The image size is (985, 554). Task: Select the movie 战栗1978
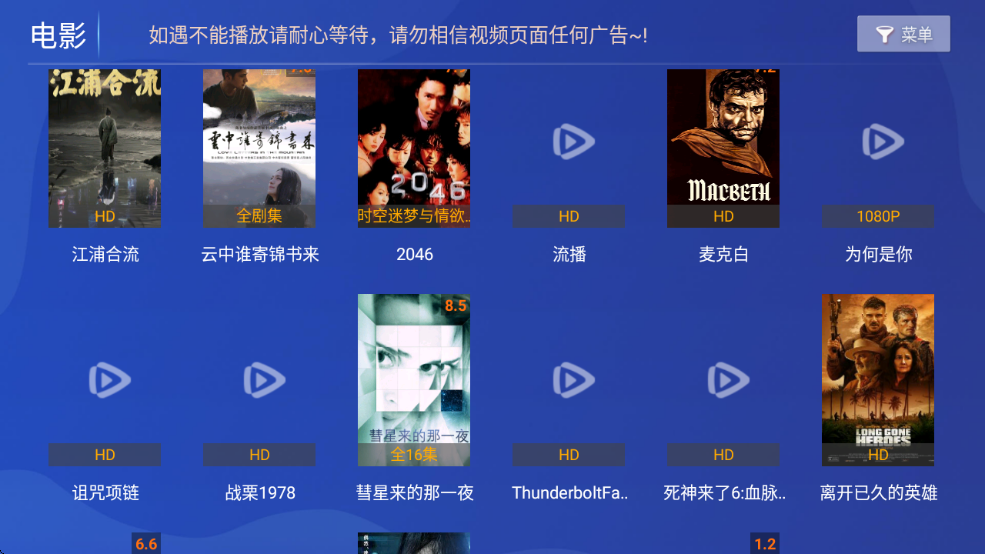[x=259, y=380]
